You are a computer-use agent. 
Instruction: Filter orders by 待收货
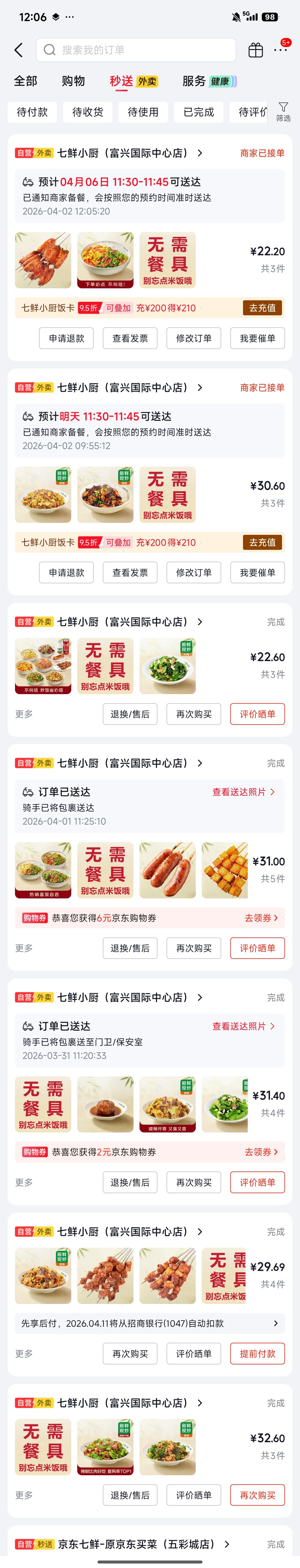88,112
